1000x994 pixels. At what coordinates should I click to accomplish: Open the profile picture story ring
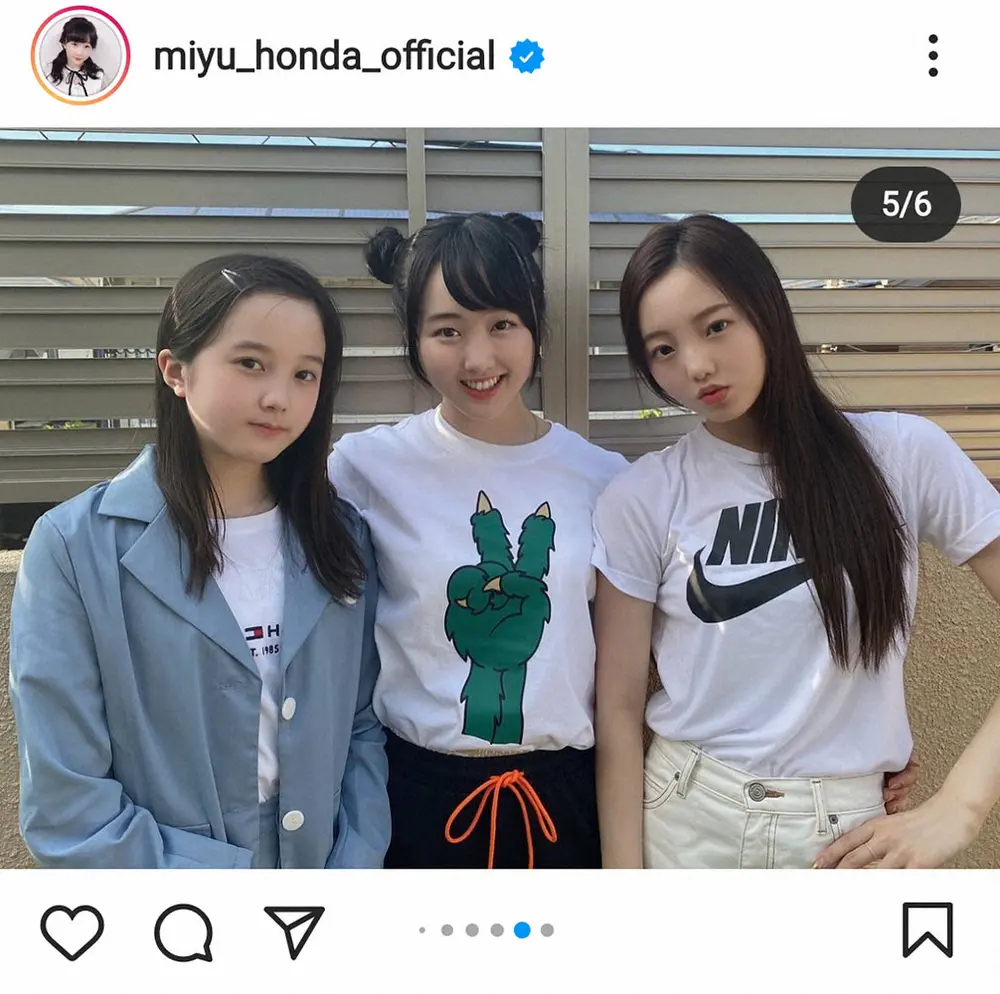tap(80, 56)
